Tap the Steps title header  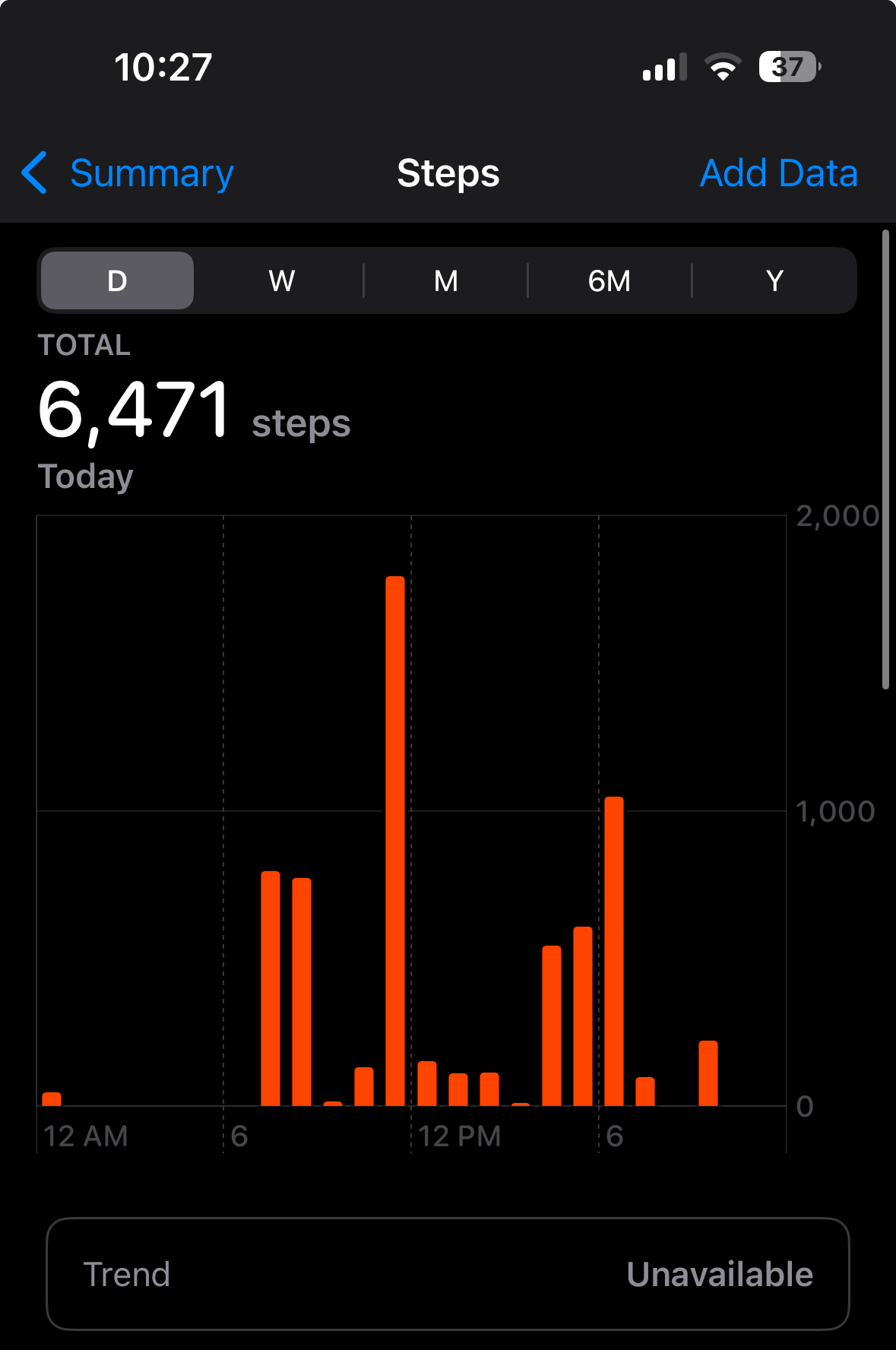(x=448, y=173)
